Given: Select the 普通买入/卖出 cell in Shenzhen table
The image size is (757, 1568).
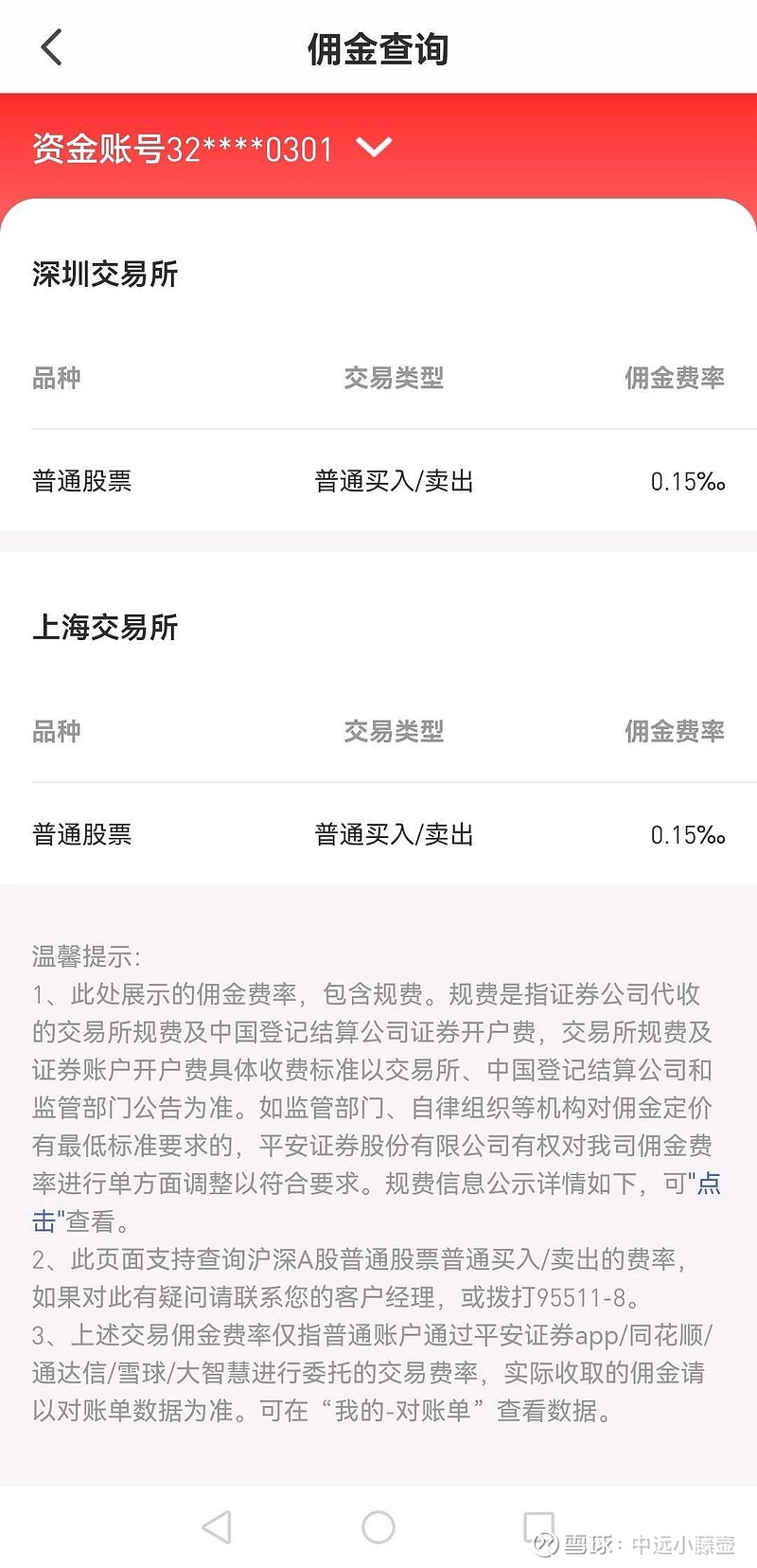Looking at the screenshot, I should 394,481.
